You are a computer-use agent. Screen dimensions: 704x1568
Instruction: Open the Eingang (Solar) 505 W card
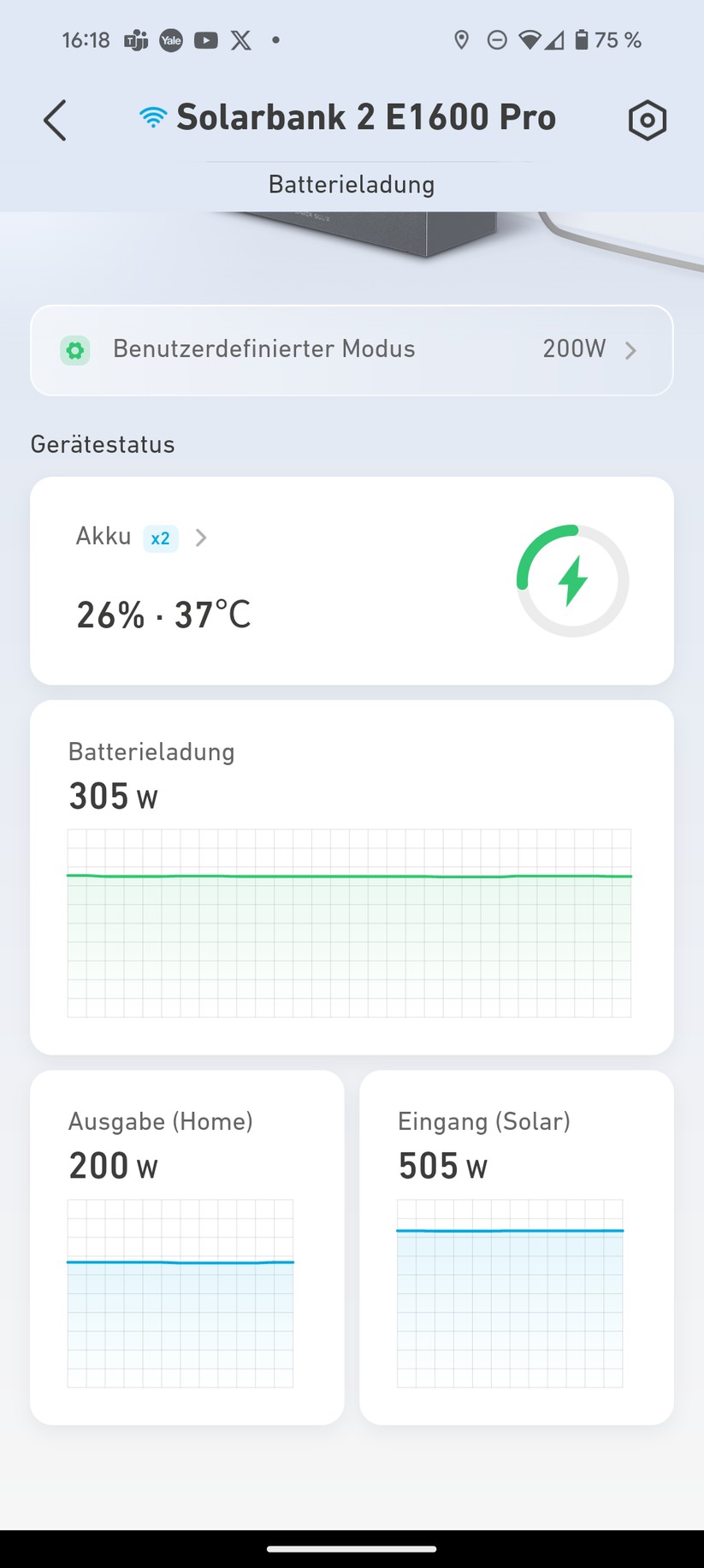click(x=516, y=1246)
